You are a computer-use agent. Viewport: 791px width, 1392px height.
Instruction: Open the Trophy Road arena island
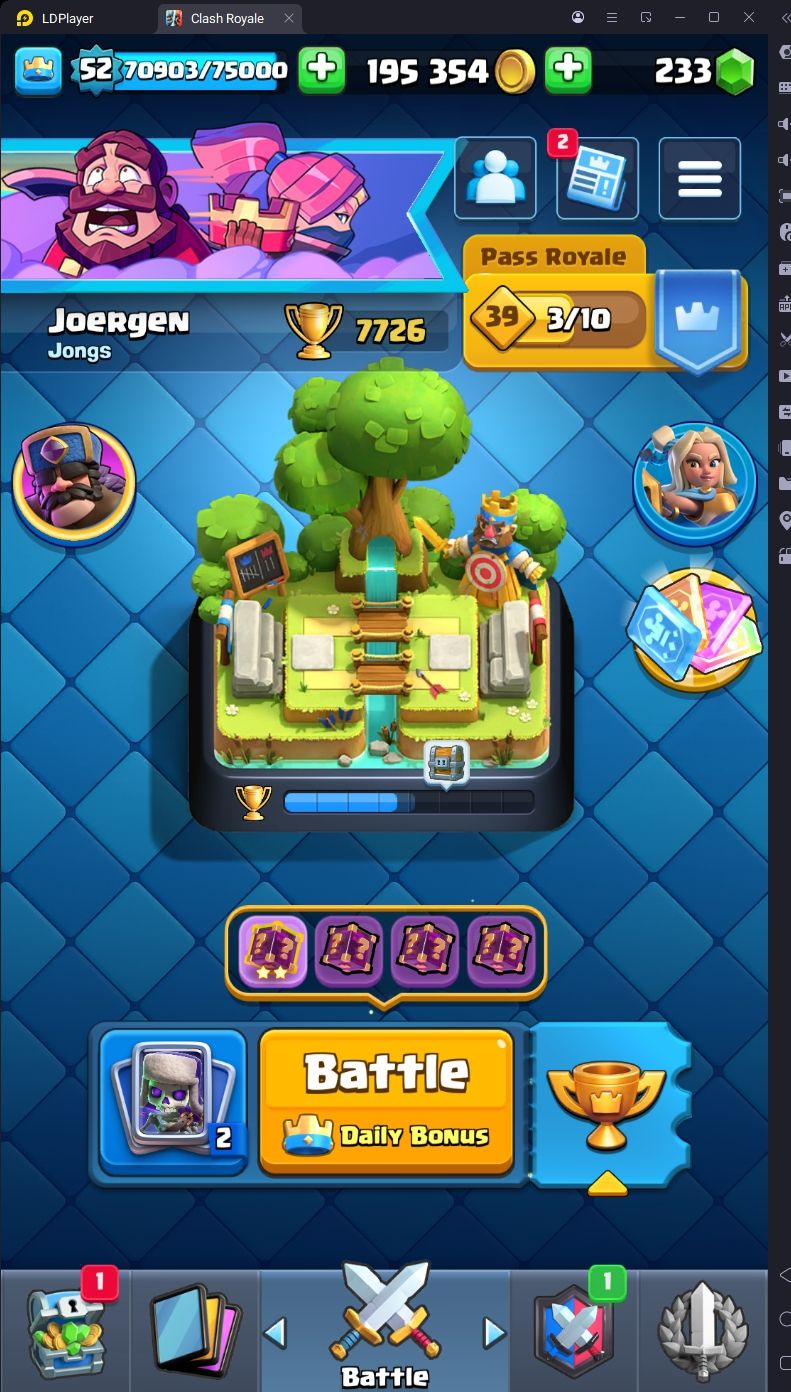tap(381, 610)
